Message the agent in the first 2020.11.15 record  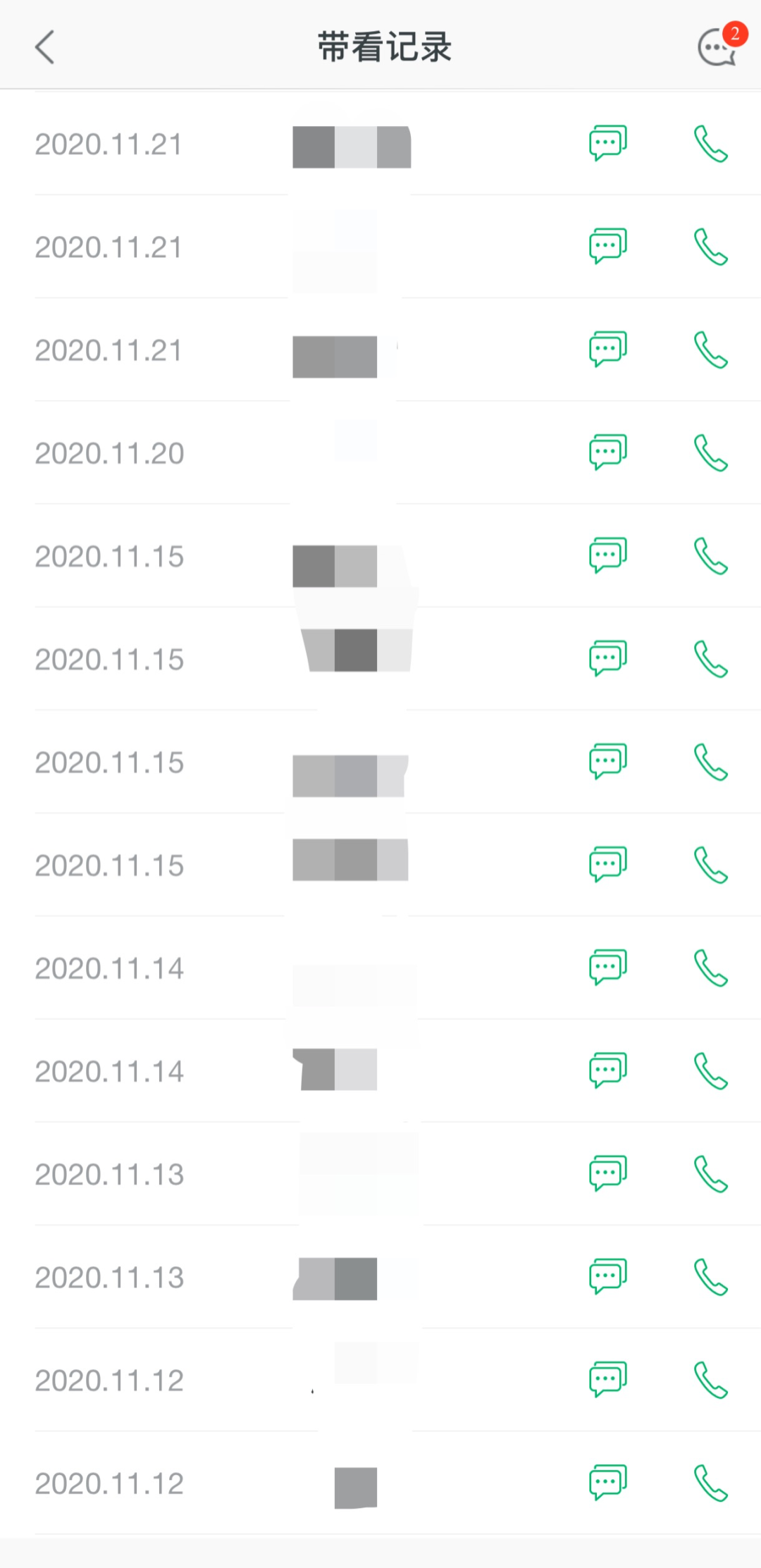pyautogui.click(x=607, y=556)
